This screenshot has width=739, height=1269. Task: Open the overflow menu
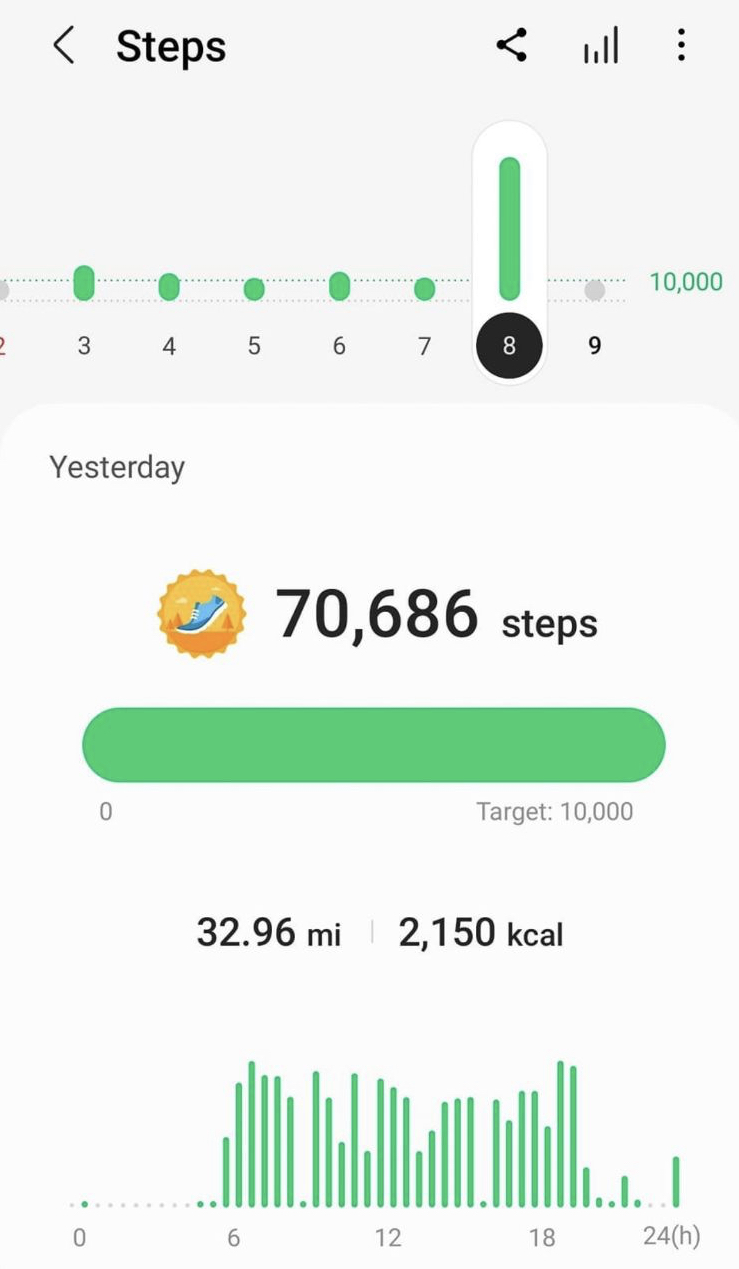681,45
